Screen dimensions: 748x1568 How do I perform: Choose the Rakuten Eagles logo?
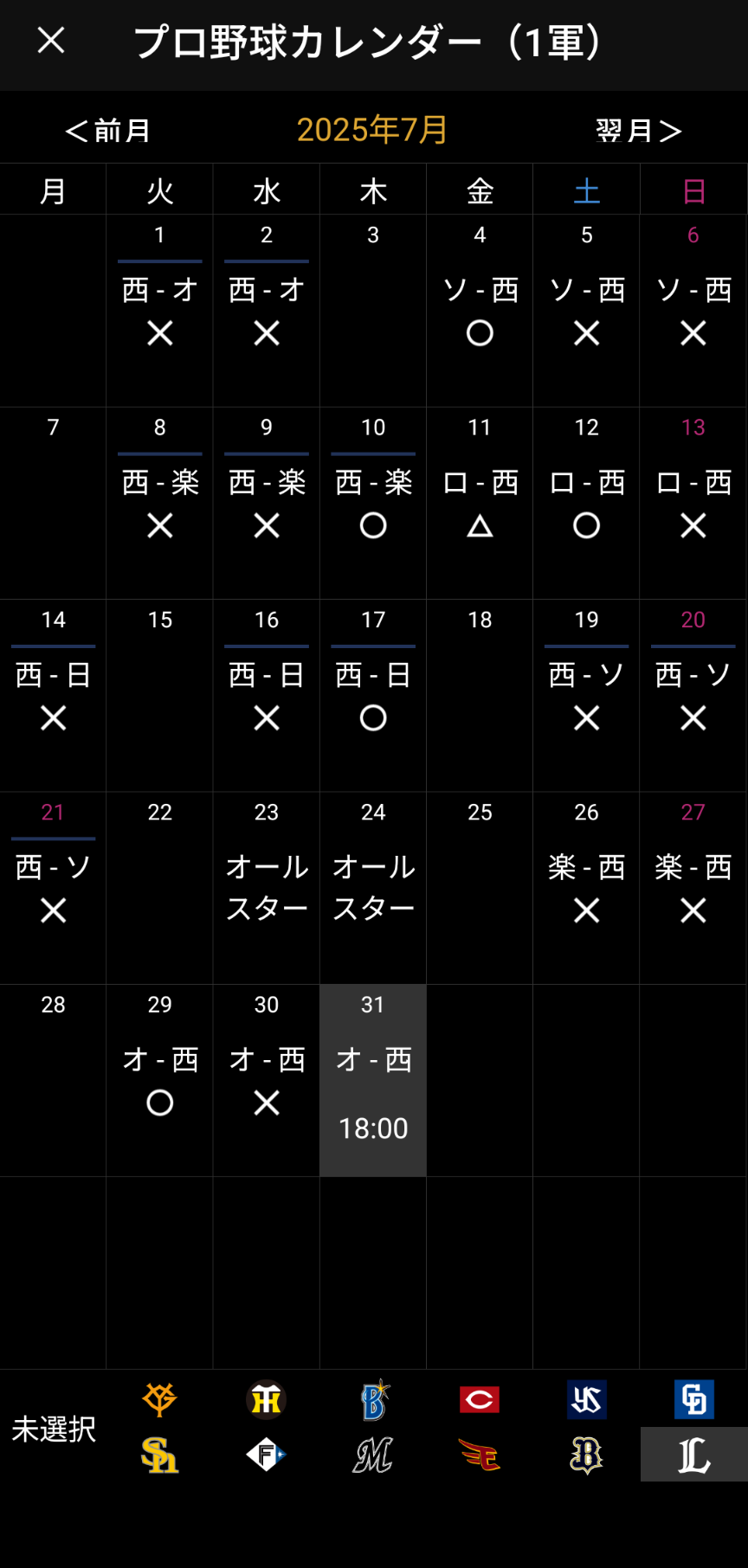point(480,1456)
